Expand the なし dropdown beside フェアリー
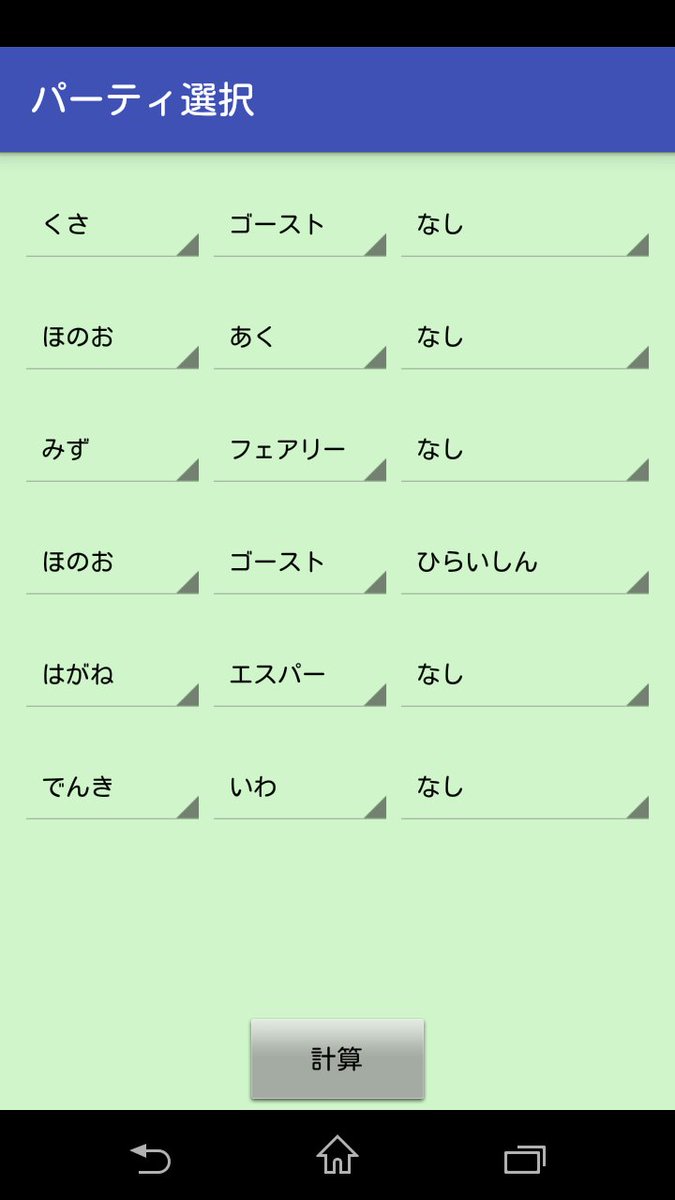The height and width of the screenshot is (1200, 675). coord(524,451)
